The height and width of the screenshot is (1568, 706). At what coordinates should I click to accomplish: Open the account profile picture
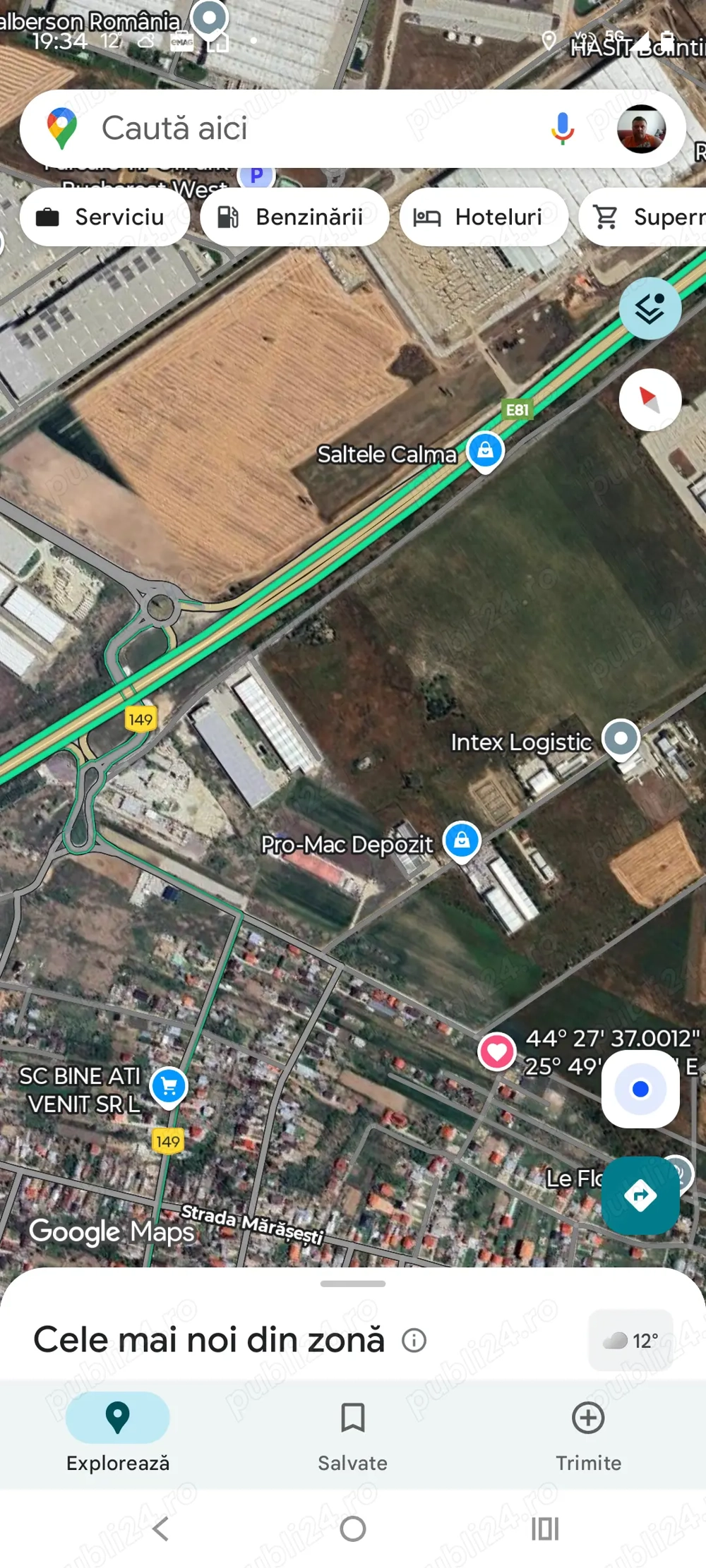pos(641,129)
